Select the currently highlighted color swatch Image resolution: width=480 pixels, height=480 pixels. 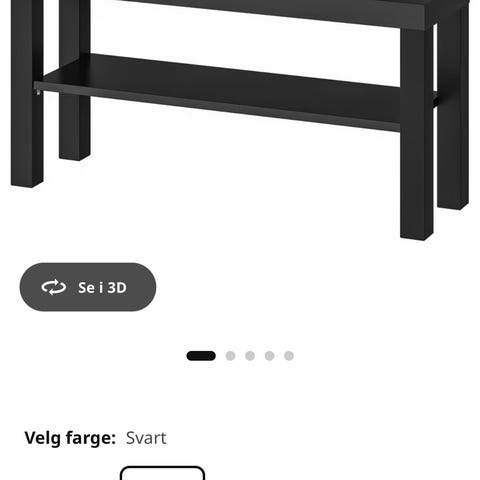[x=162, y=473]
